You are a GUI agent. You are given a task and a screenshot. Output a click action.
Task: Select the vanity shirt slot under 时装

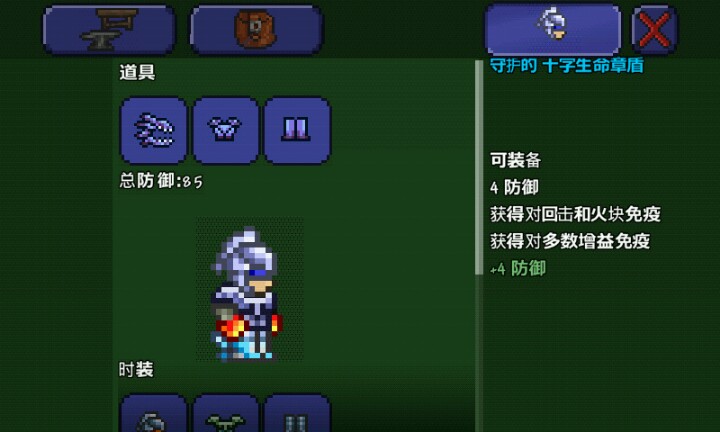click(x=225, y=415)
